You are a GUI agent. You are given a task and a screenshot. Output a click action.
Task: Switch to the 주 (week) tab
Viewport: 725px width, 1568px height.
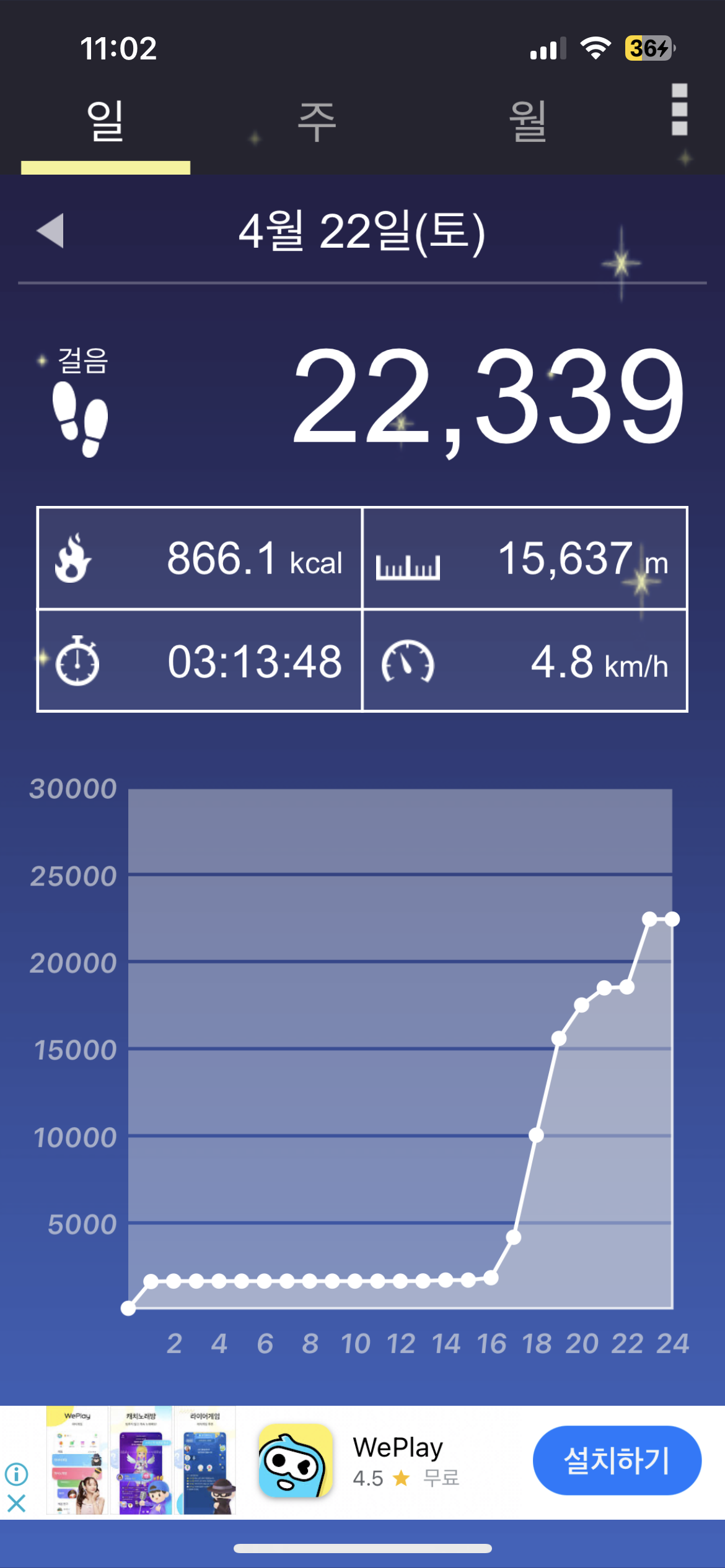click(x=317, y=122)
